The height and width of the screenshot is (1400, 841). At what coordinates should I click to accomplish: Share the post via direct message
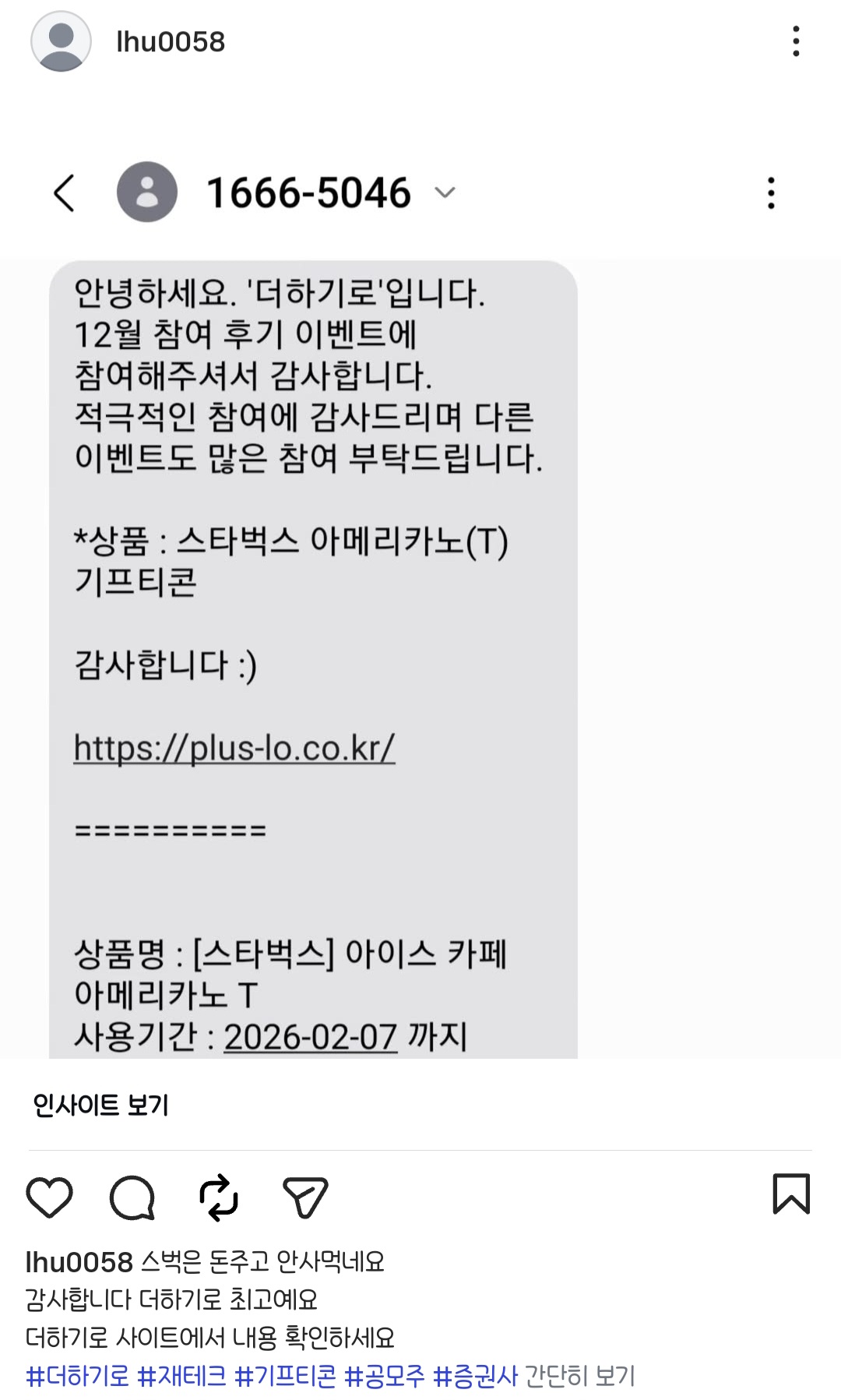(x=304, y=1197)
